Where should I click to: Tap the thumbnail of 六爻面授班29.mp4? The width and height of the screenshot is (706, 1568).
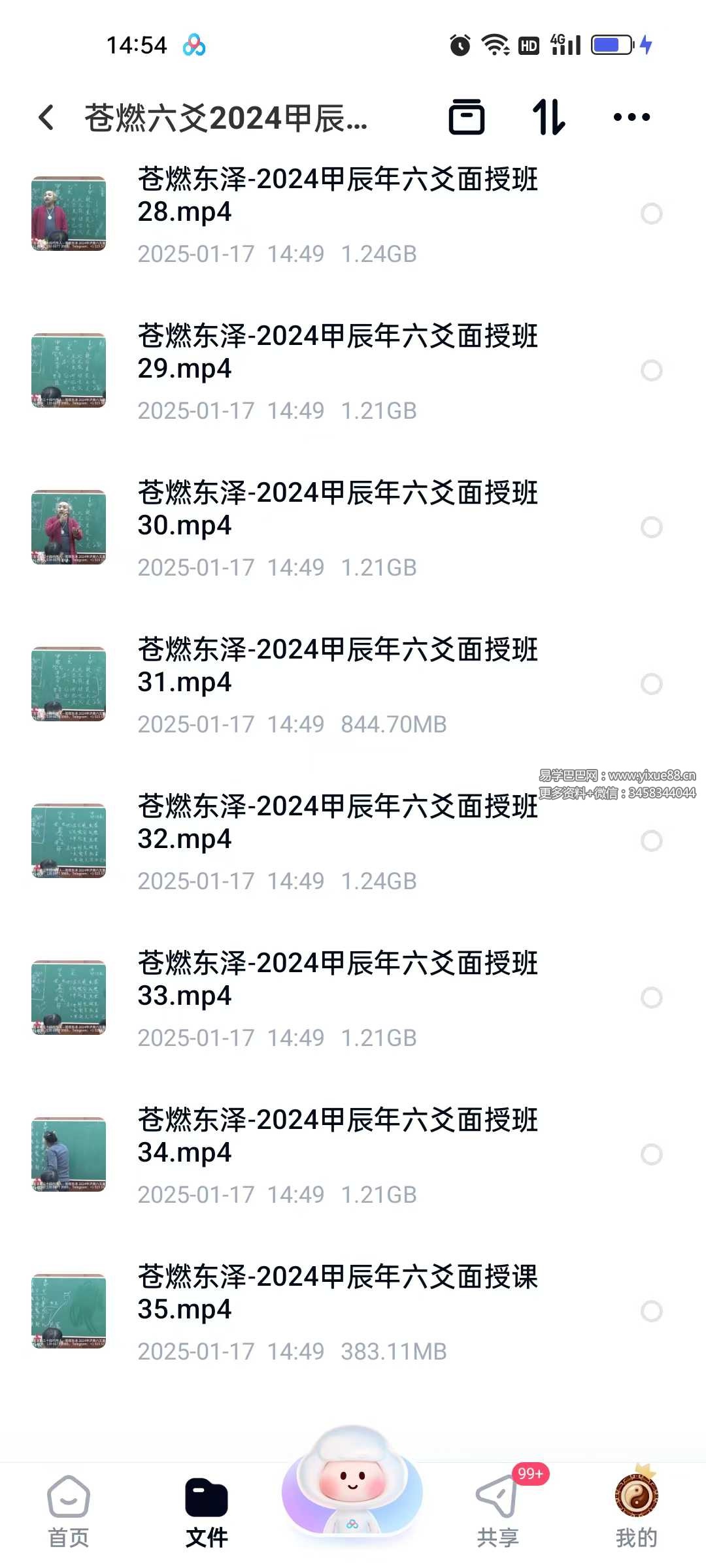69,370
